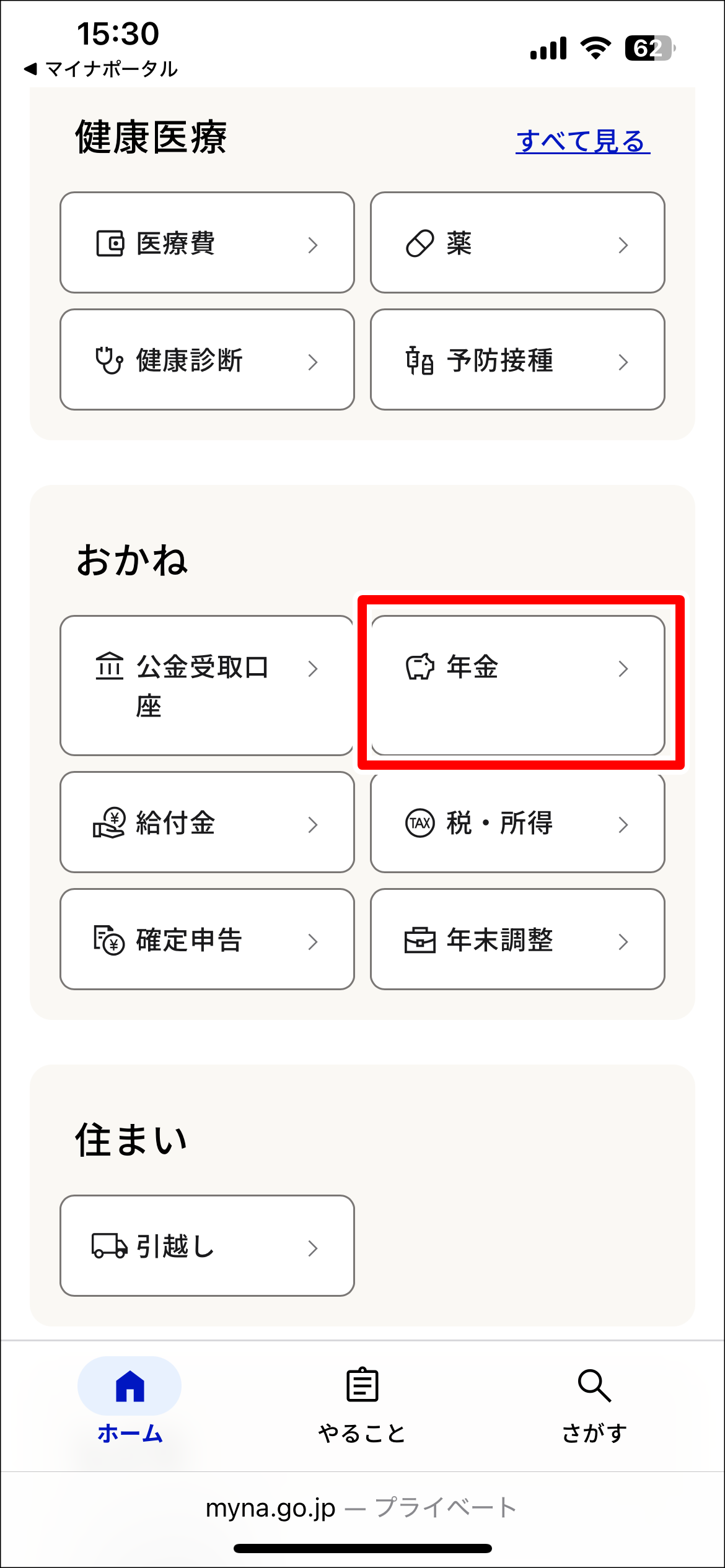
Task: Return to マイナポータル app via back arrow
Action: pyautogui.click(x=100, y=69)
